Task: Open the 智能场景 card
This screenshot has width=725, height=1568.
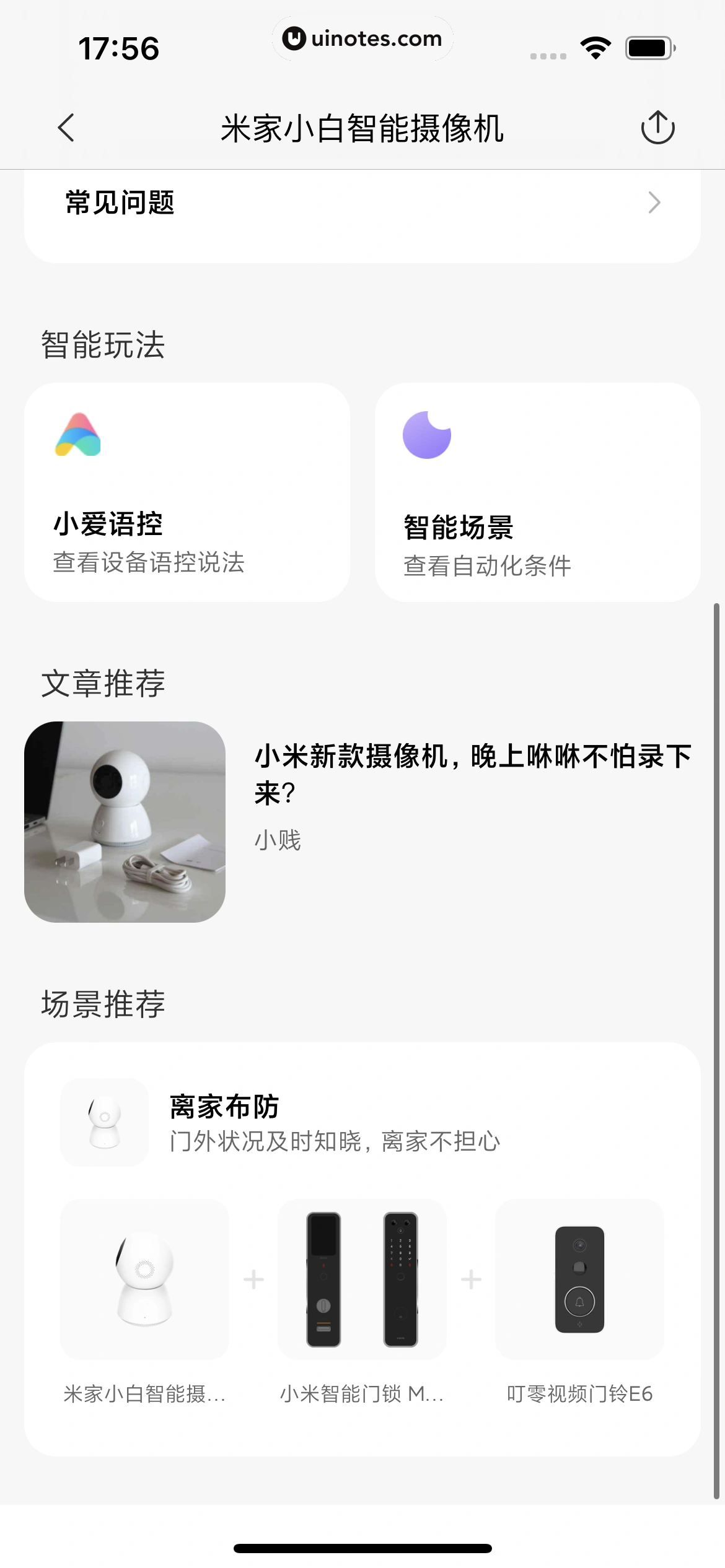Action: [537, 492]
